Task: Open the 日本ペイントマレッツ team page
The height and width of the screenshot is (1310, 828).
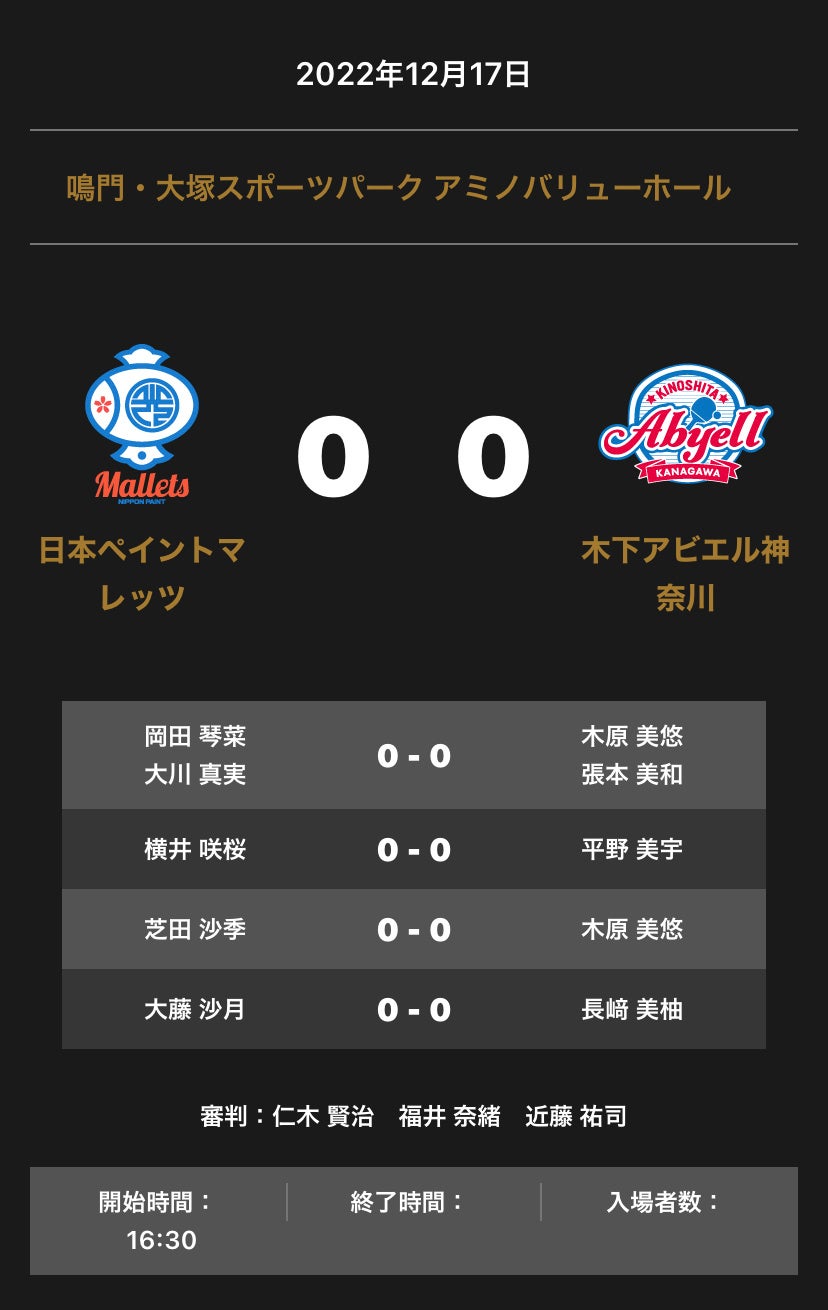Action: (x=142, y=573)
